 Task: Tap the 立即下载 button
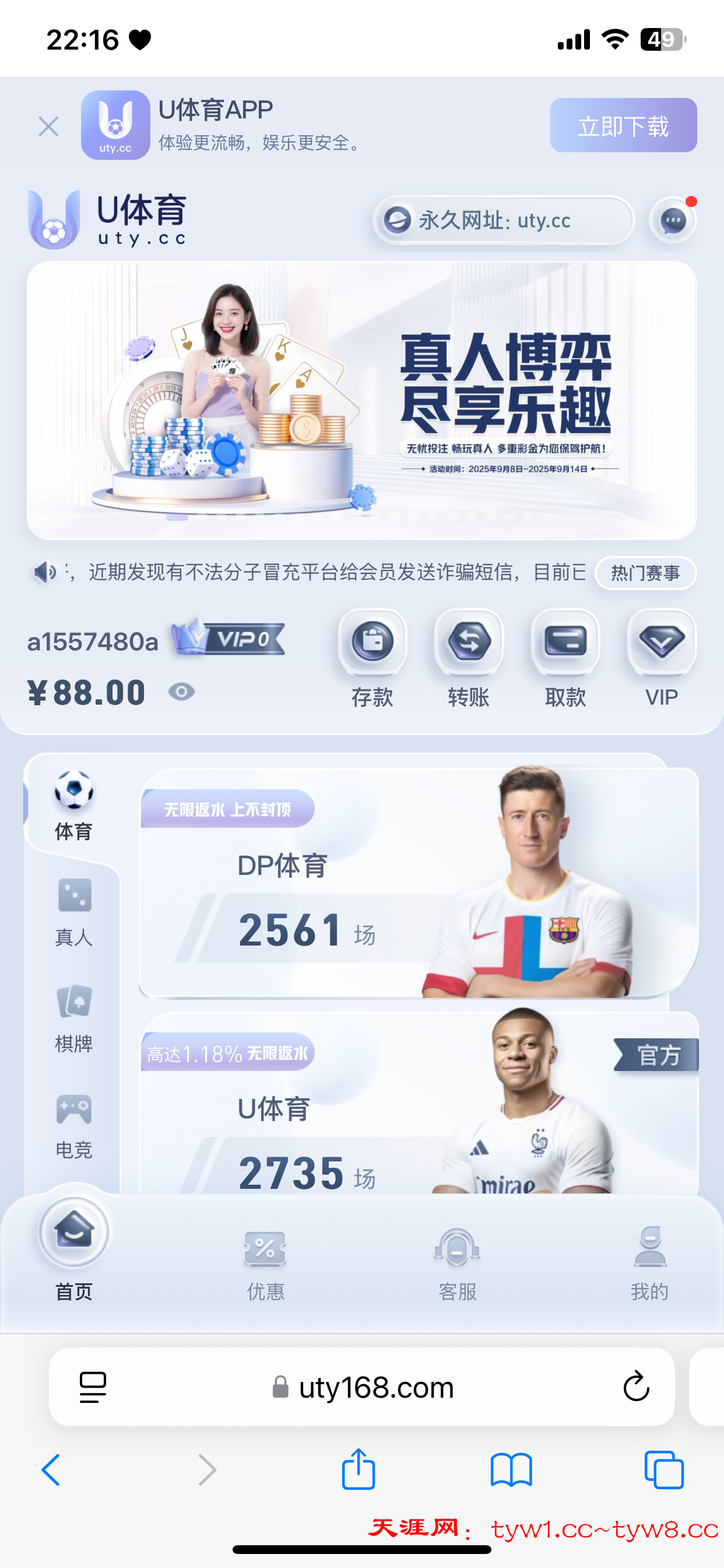(623, 125)
